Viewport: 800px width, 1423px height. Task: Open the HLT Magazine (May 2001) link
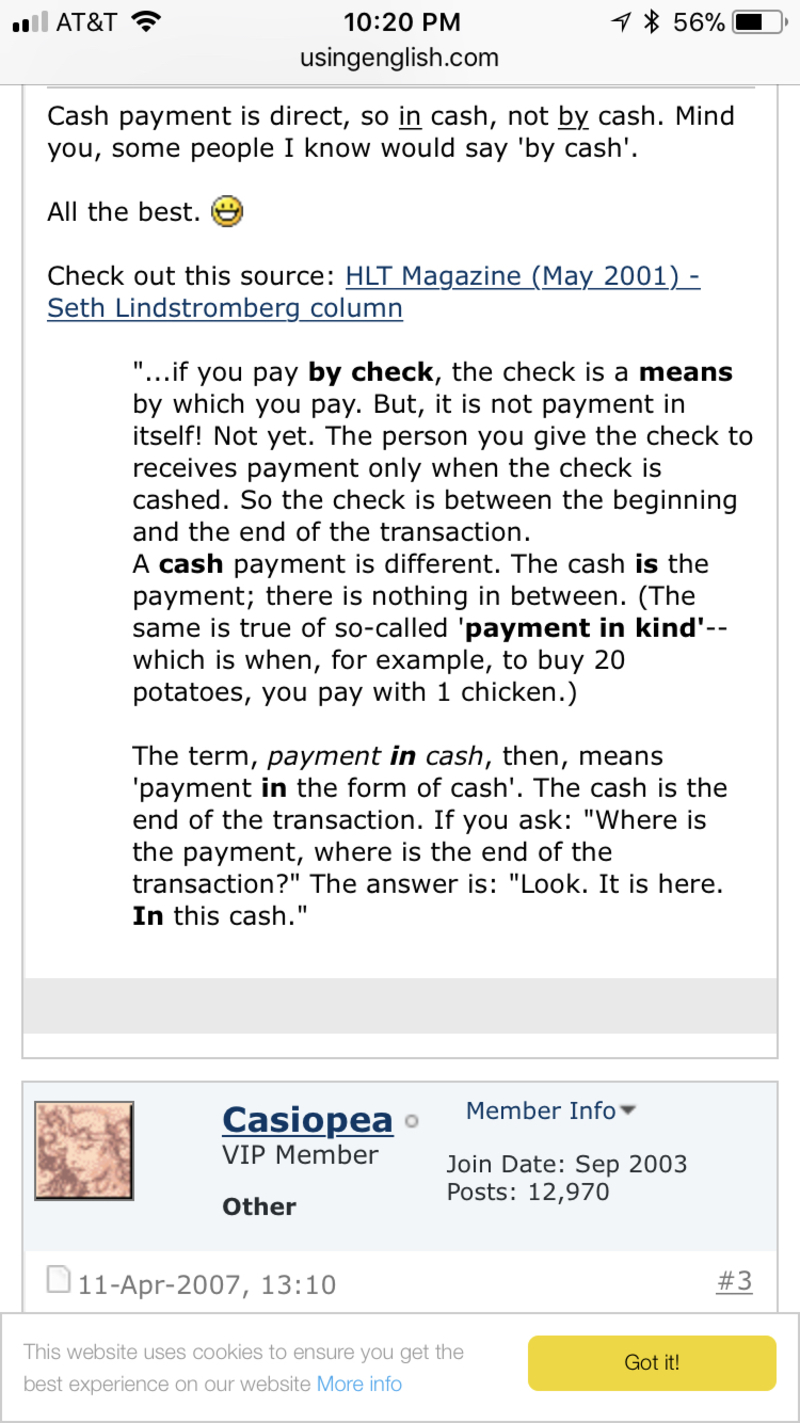pyautogui.click(x=521, y=276)
